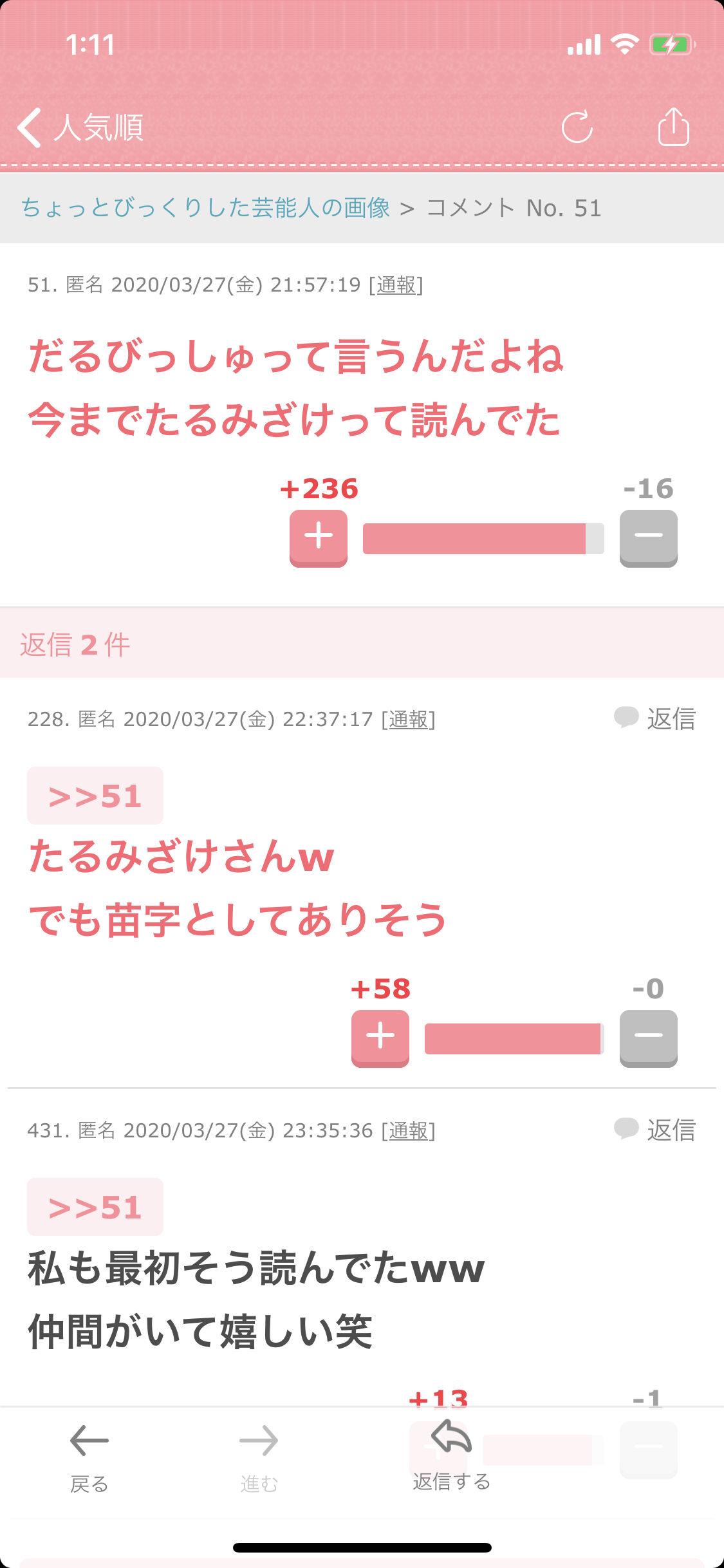Open the ちょっとびっくりした芸能人の画像 topic link
Image resolution: width=724 pixels, height=1568 pixels.
(x=206, y=208)
